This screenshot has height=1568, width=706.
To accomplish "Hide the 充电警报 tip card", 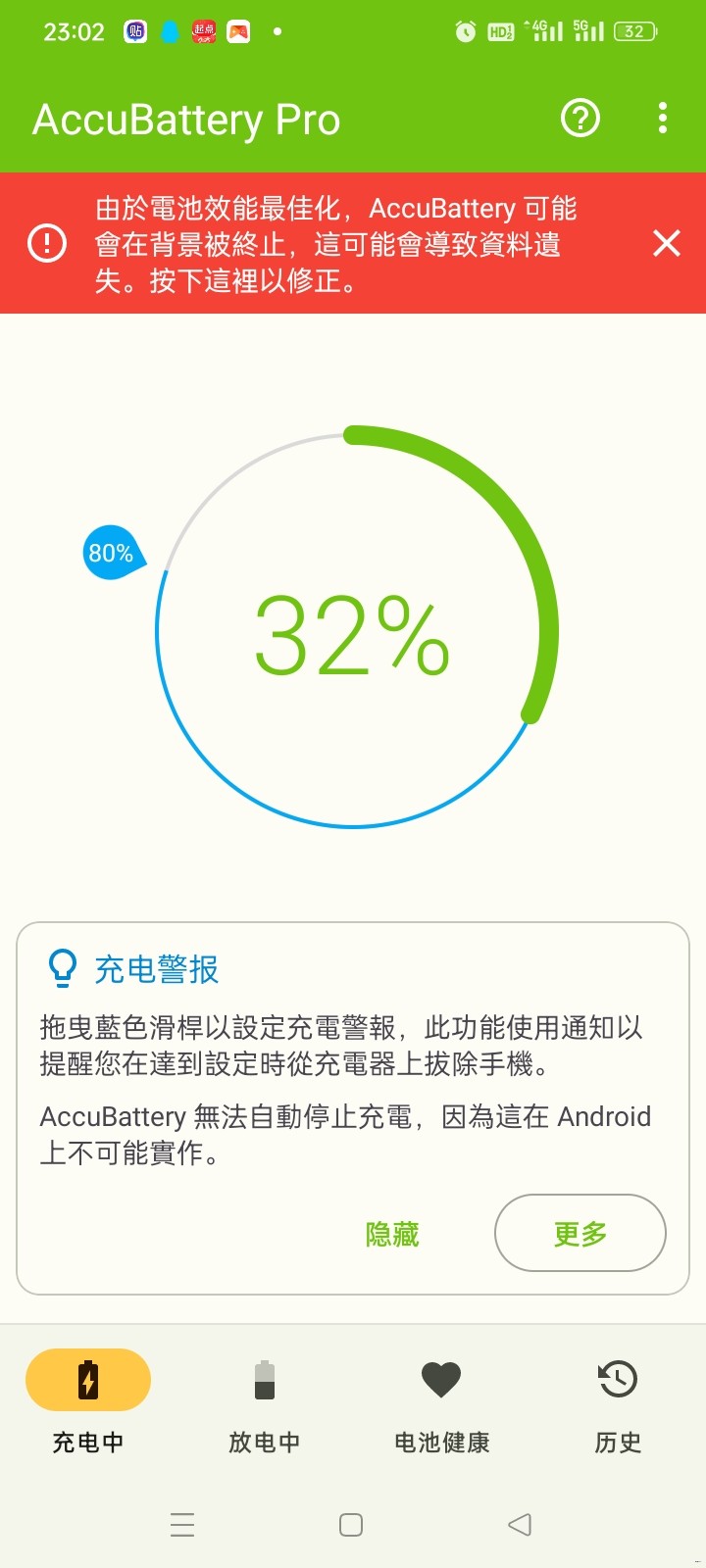I will [x=392, y=1234].
